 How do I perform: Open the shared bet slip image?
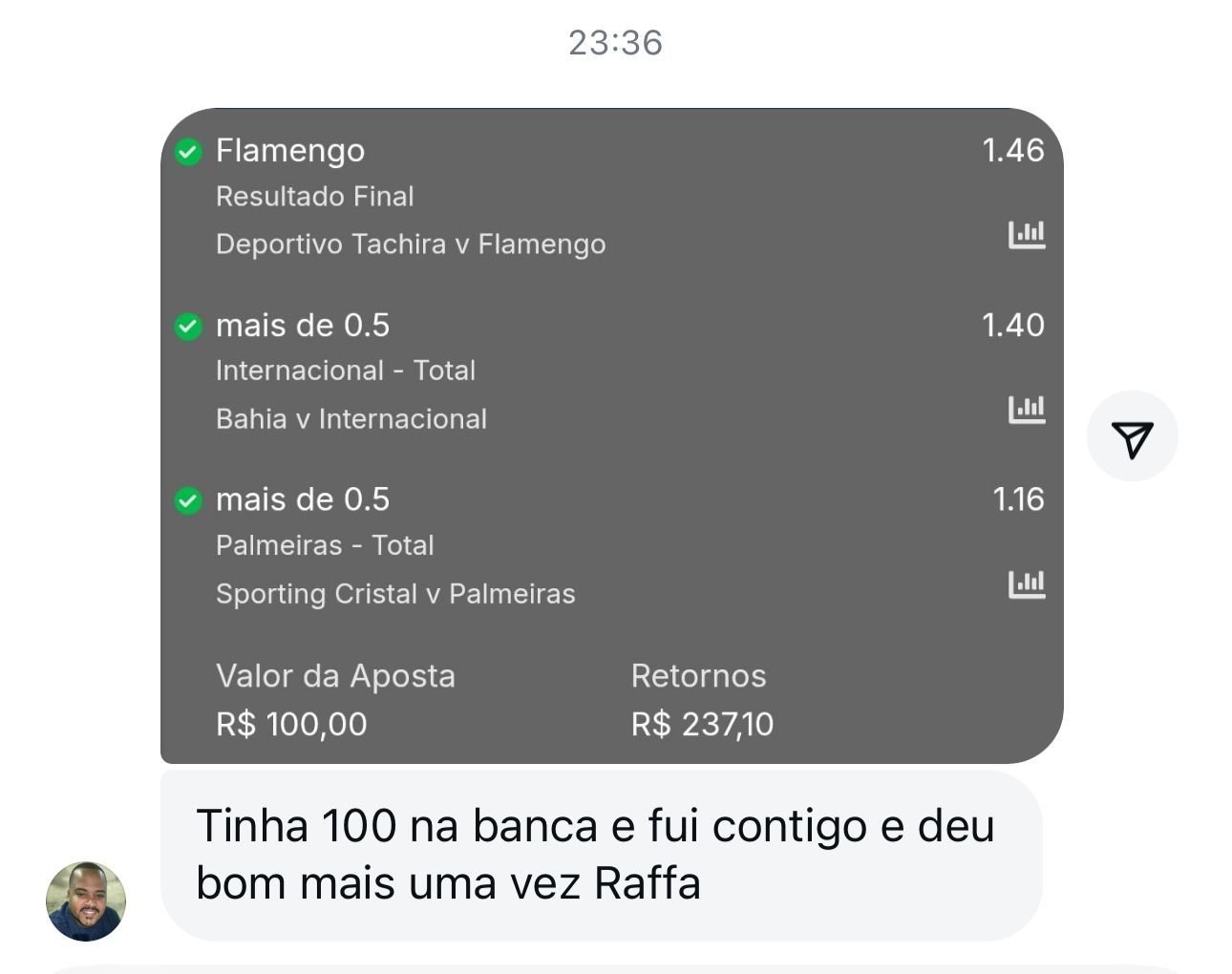coord(611,435)
